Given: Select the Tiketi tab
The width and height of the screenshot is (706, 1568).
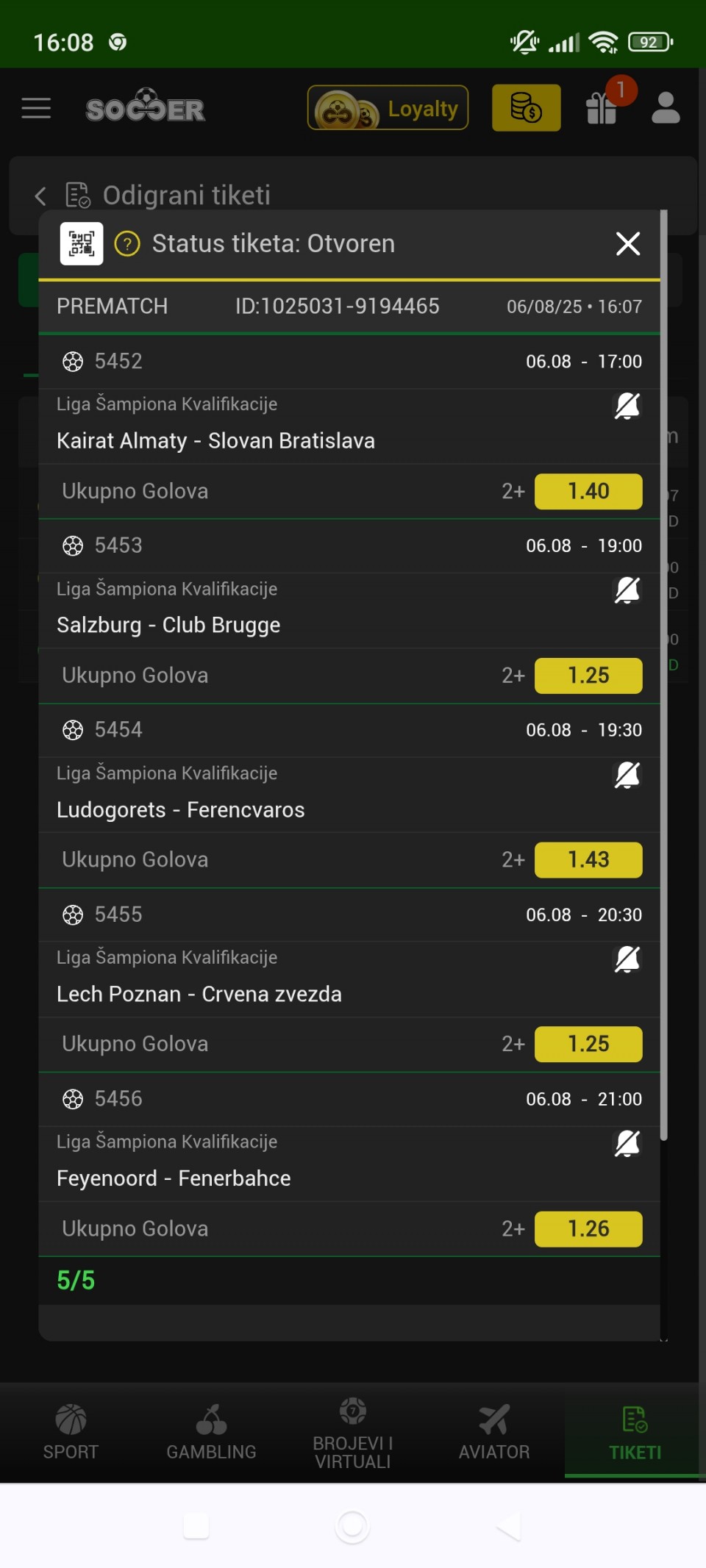Looking at the screenshot, I should [x=635, y=1432].
